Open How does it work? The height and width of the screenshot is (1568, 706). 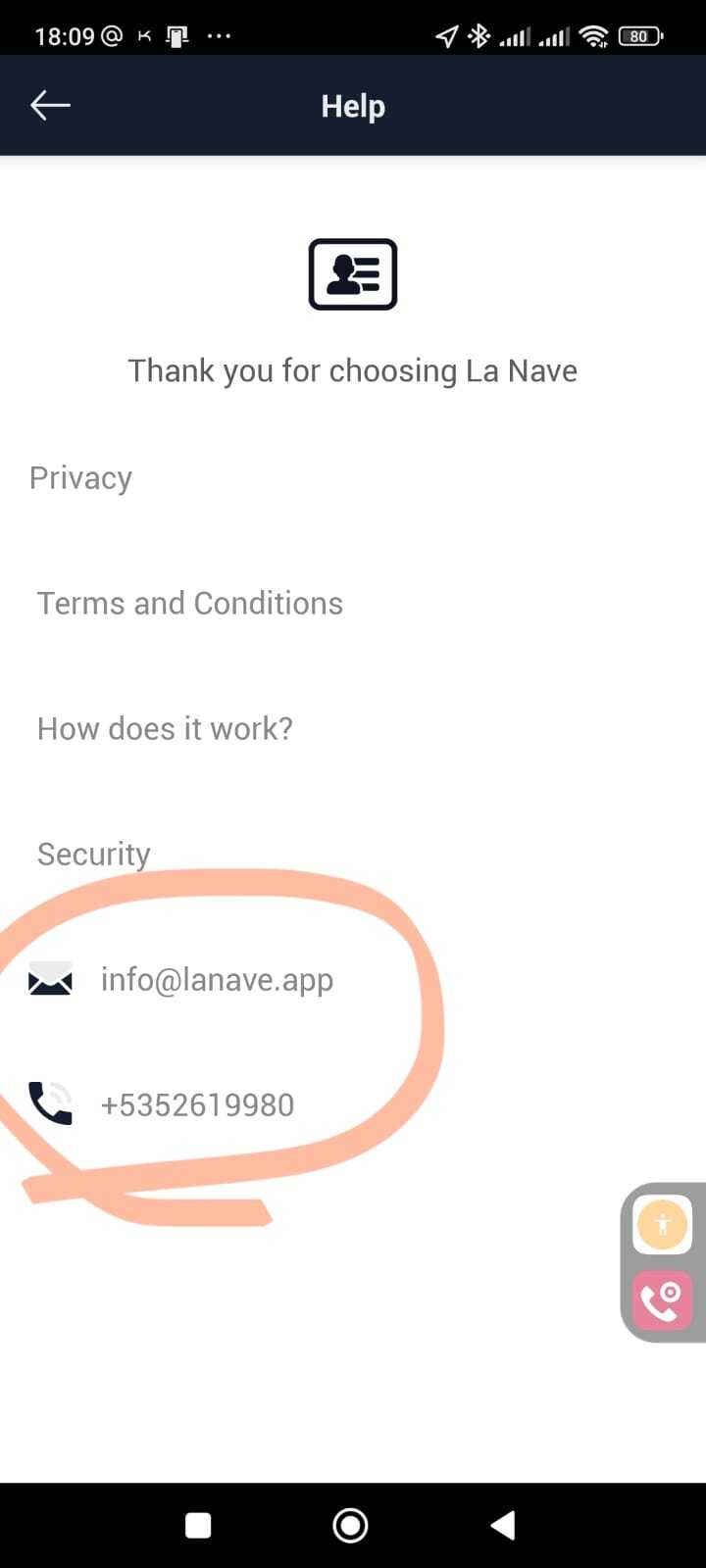click(x=165, y=729)
